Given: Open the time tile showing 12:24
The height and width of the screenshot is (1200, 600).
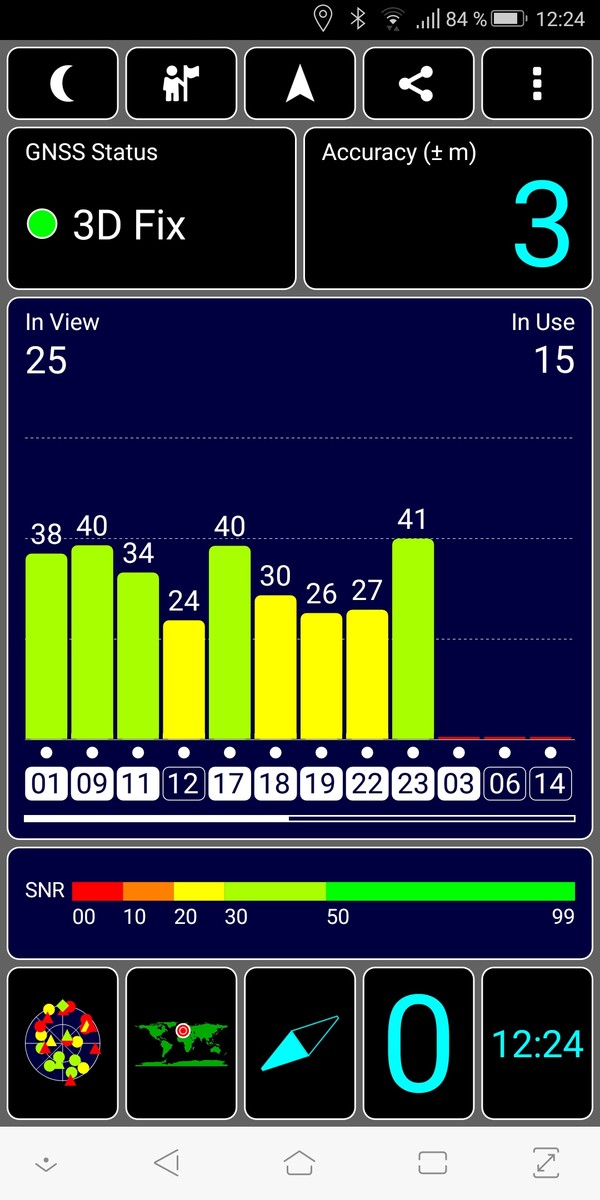Looking at the screenshot, I should point(537,1043).
